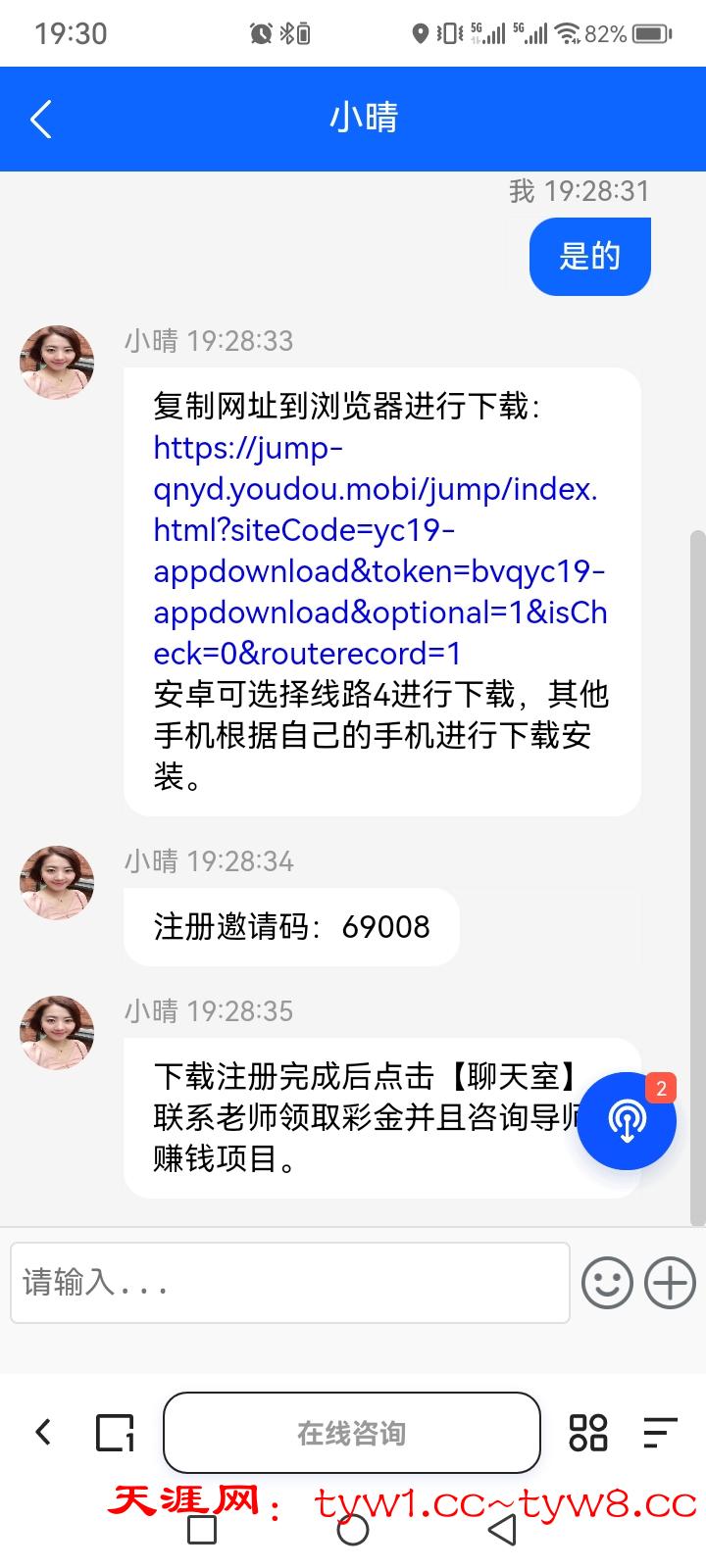Tap the 请输入 message input field

[x=290, y=1282]
